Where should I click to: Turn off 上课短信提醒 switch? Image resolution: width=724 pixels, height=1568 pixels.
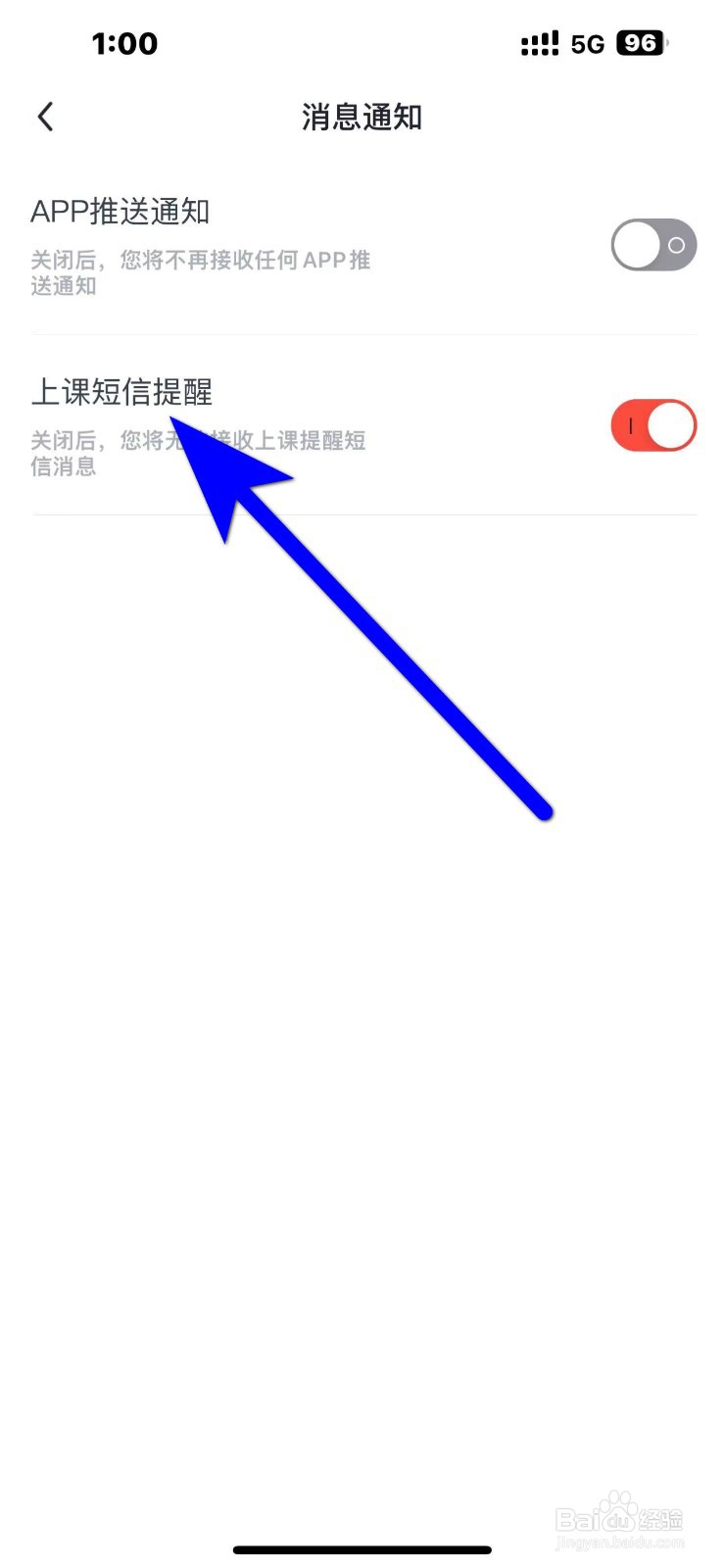tap(653, 425)
